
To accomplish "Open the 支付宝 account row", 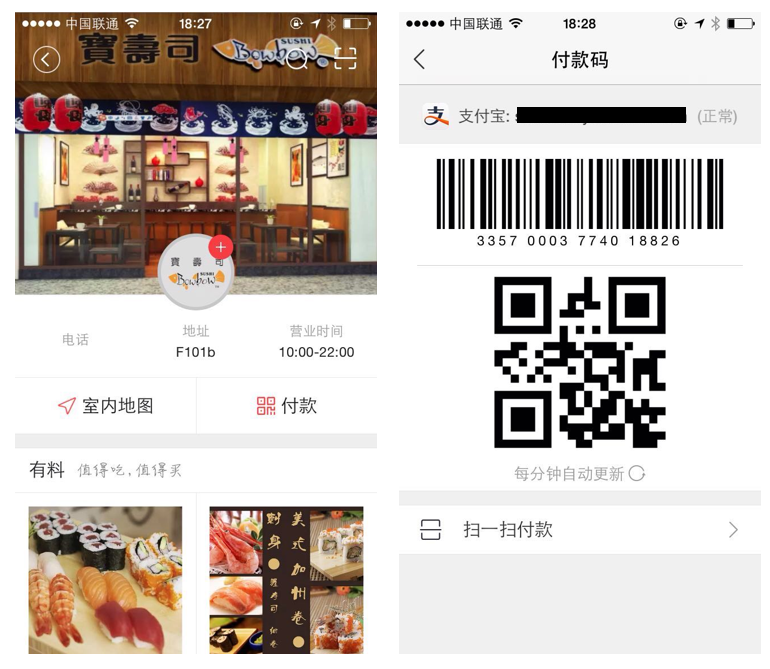I will click(580, 116).
